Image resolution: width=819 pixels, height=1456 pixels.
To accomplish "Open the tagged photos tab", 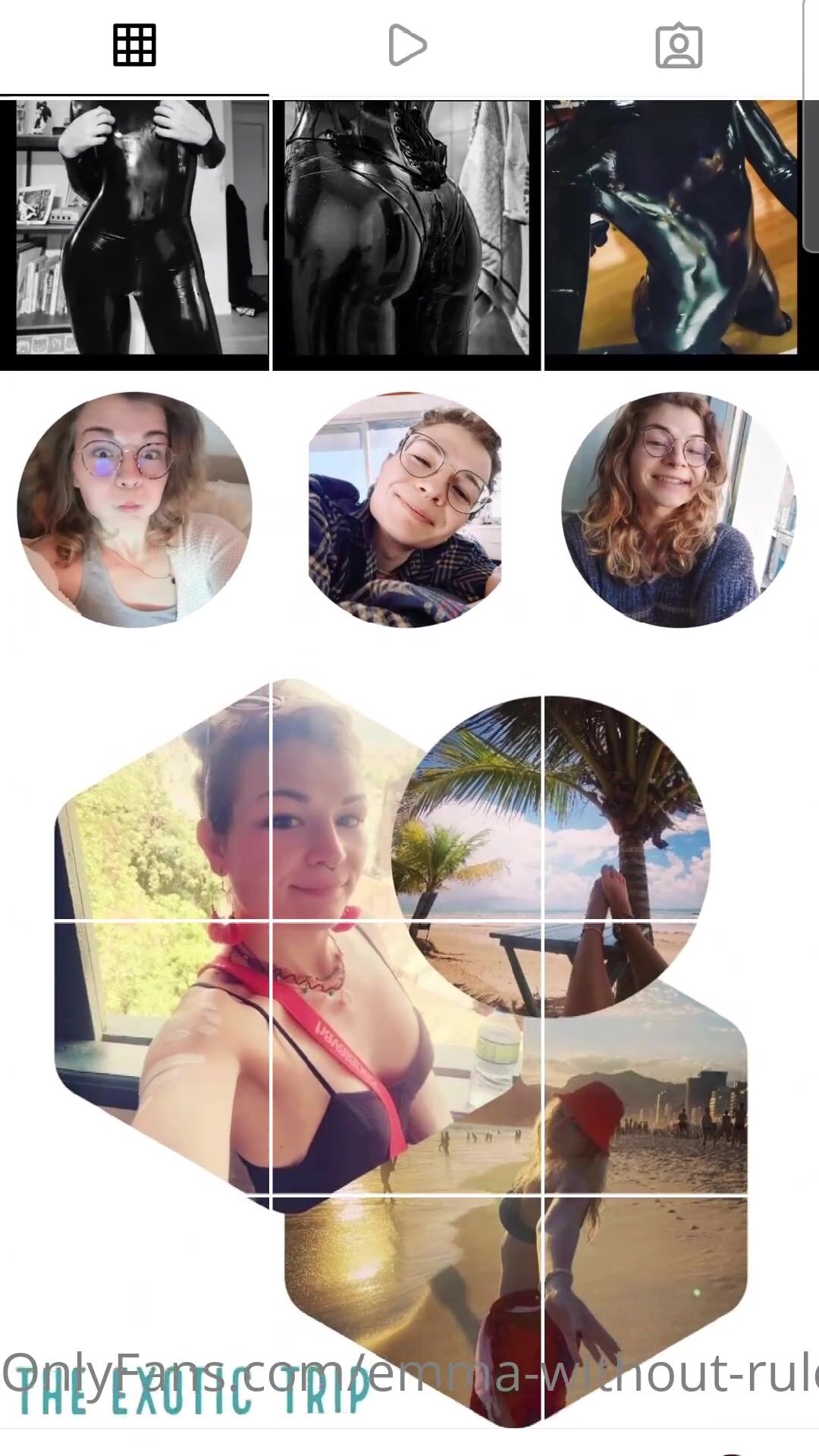I will (678, 45).
